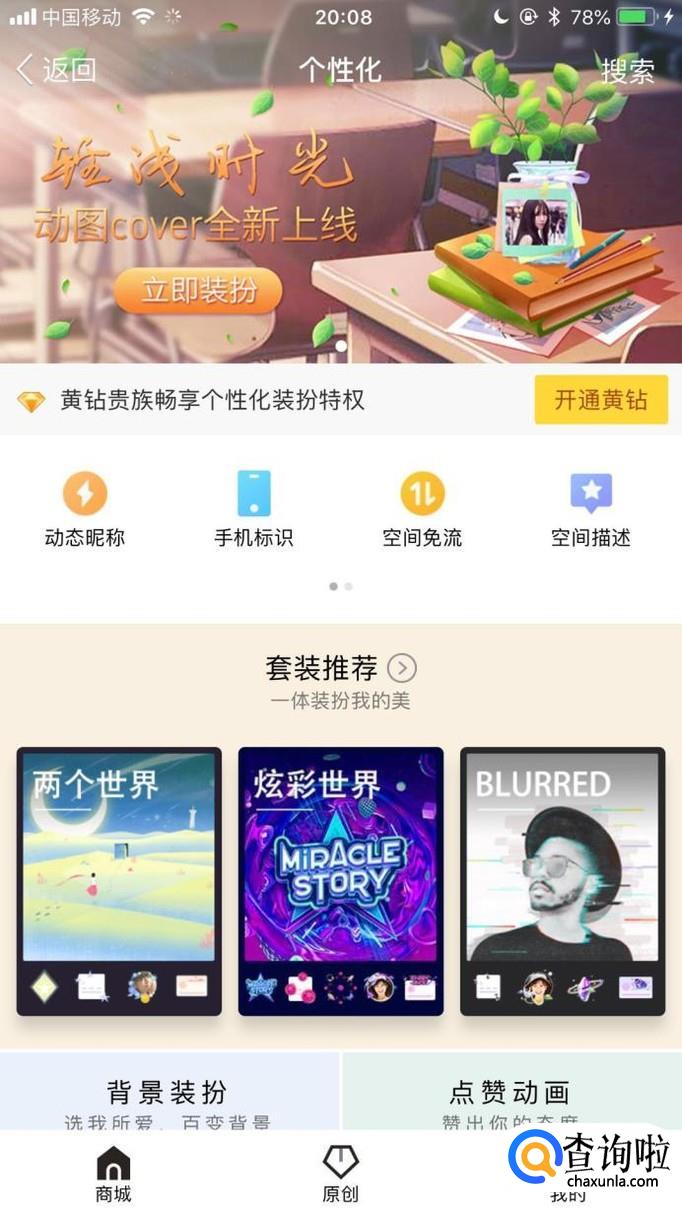Open the 两个世界 theme set
The width and height of the screenshot is (682, 1212).
119,880
